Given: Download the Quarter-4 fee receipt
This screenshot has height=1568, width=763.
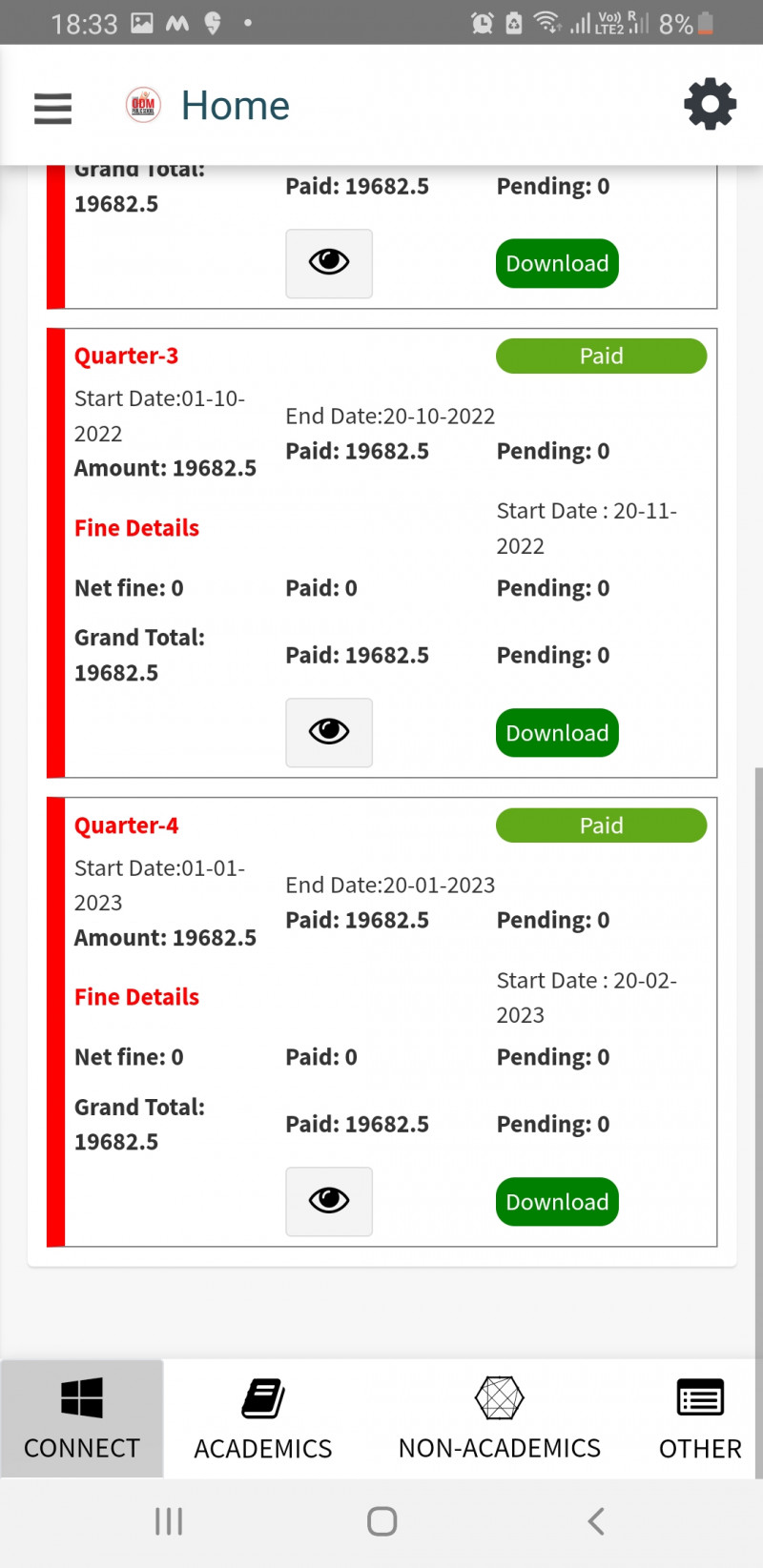Looking at the screenshot, I should (557, 1202).
